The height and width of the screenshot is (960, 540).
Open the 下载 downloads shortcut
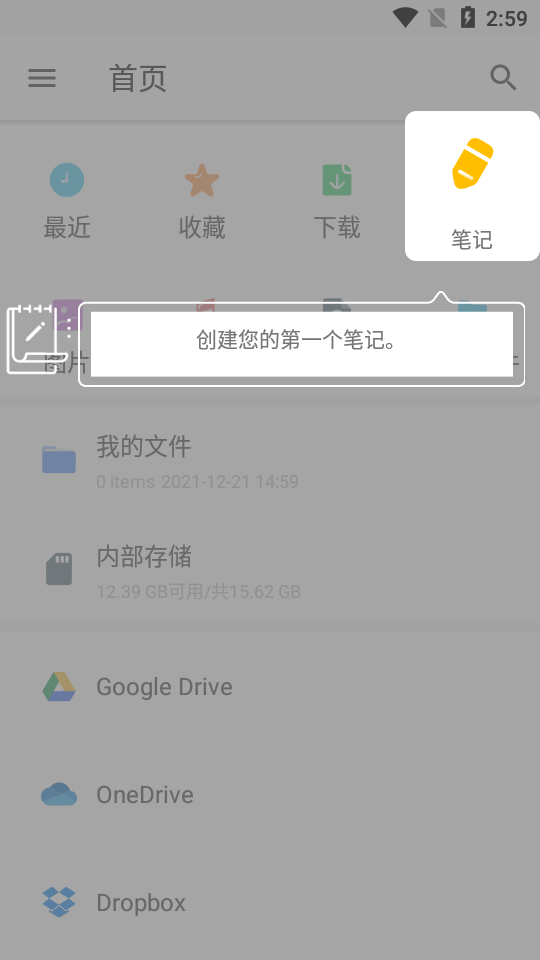click(337, 201)
